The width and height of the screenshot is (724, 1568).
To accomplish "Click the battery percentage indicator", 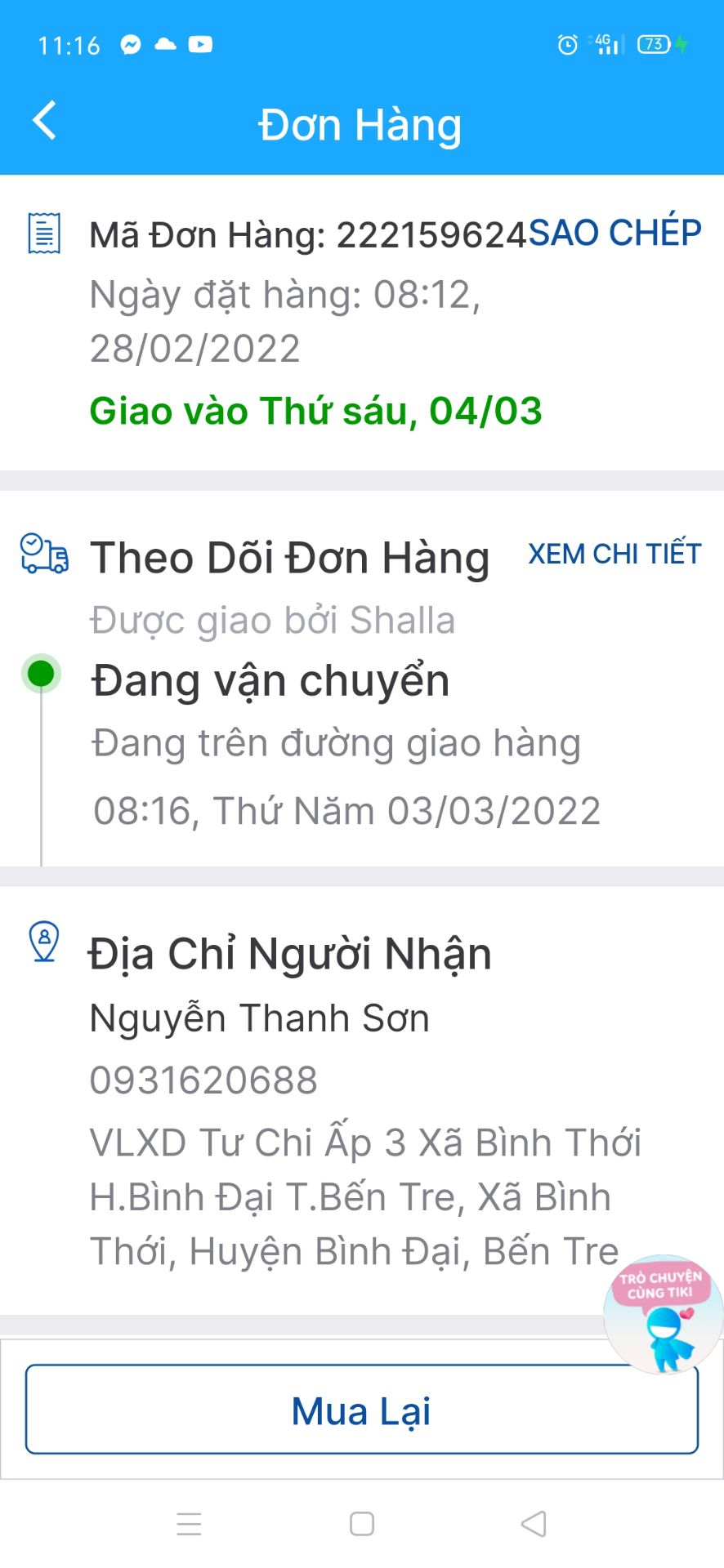I will pos(654,45).
